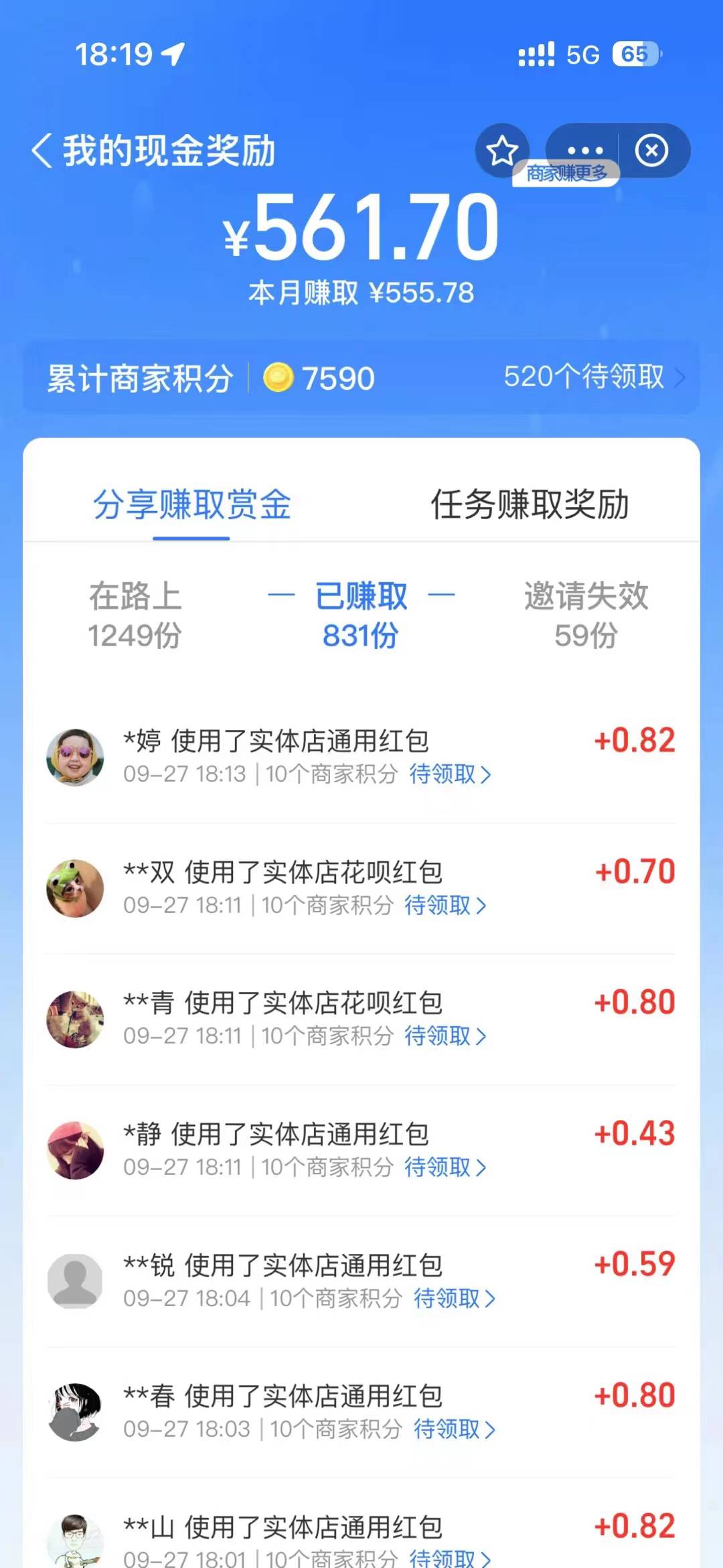Favorite this mini program with the star

(x=502, y=151)
